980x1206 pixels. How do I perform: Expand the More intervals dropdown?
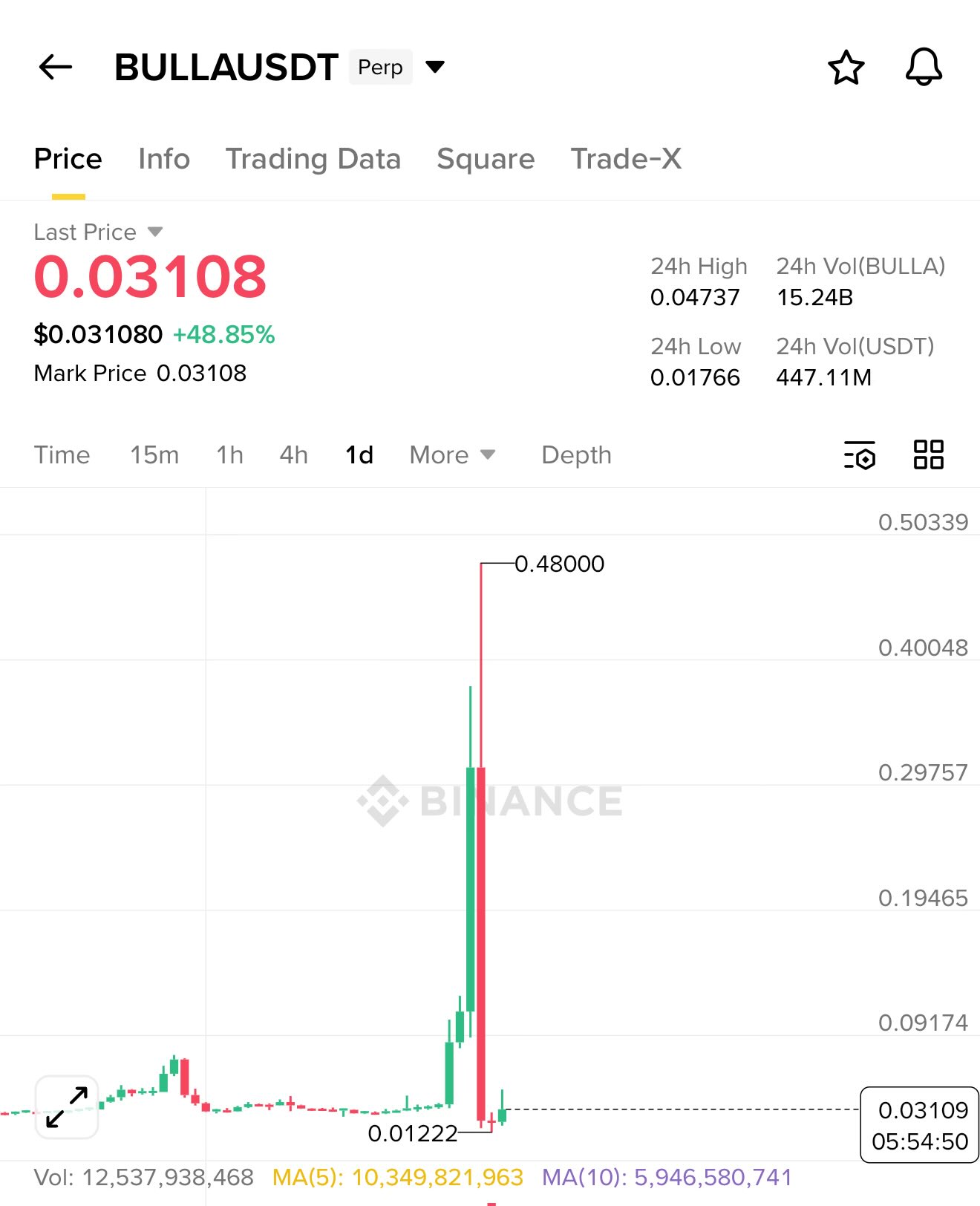click(x=452, y=454)
